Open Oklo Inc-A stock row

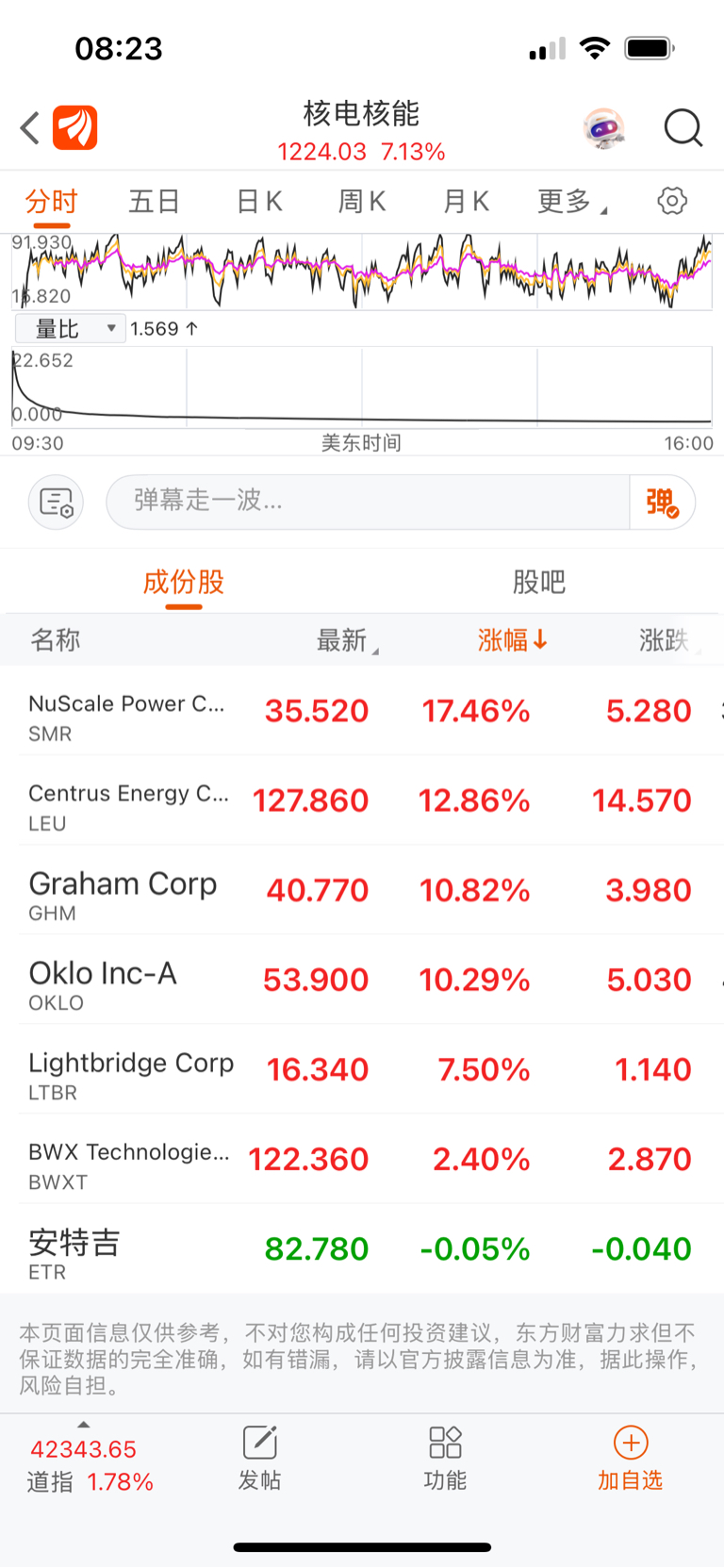click(x=362, y=980)
